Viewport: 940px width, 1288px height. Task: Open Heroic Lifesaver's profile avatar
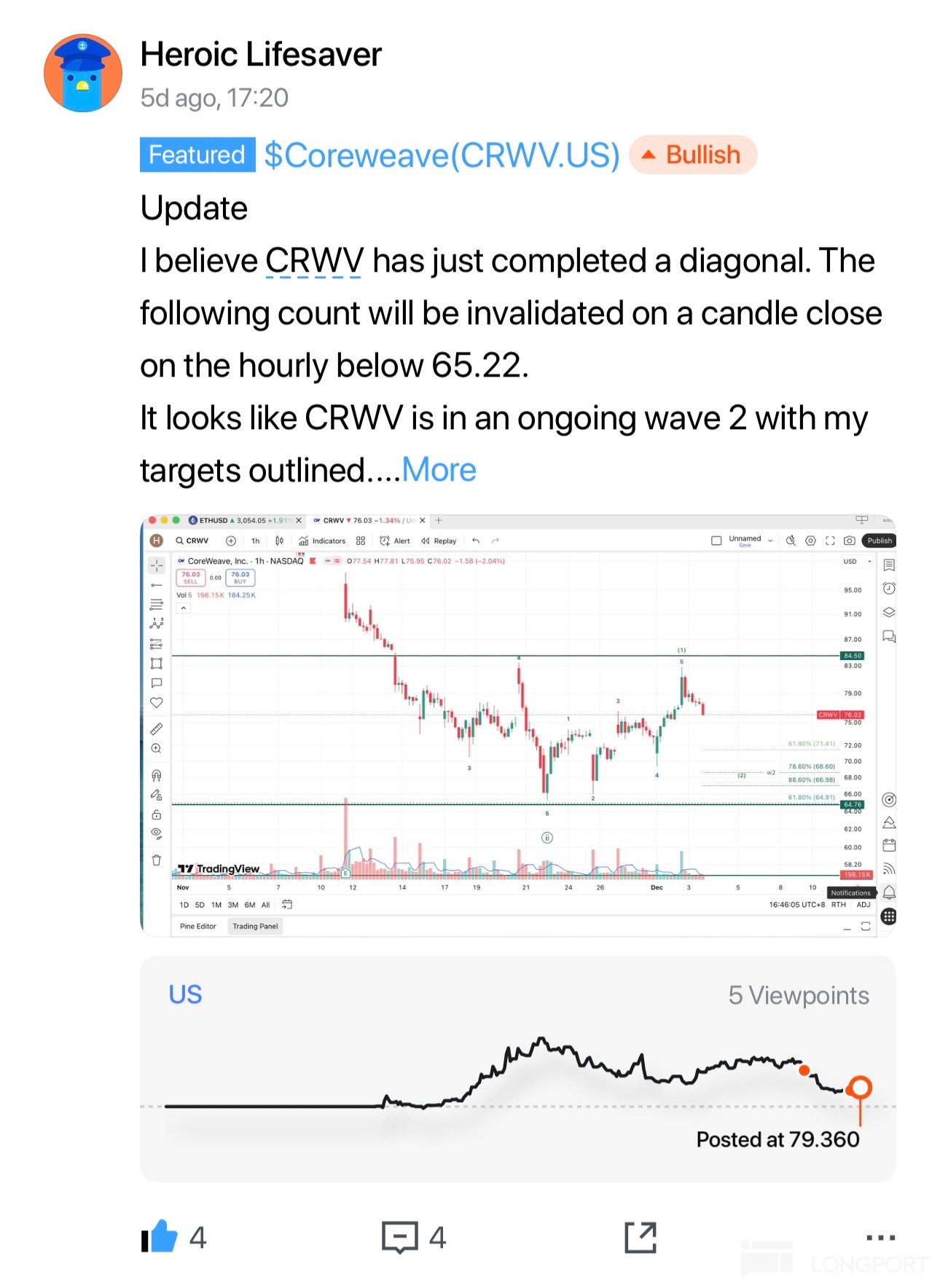[x=82, y=73]
